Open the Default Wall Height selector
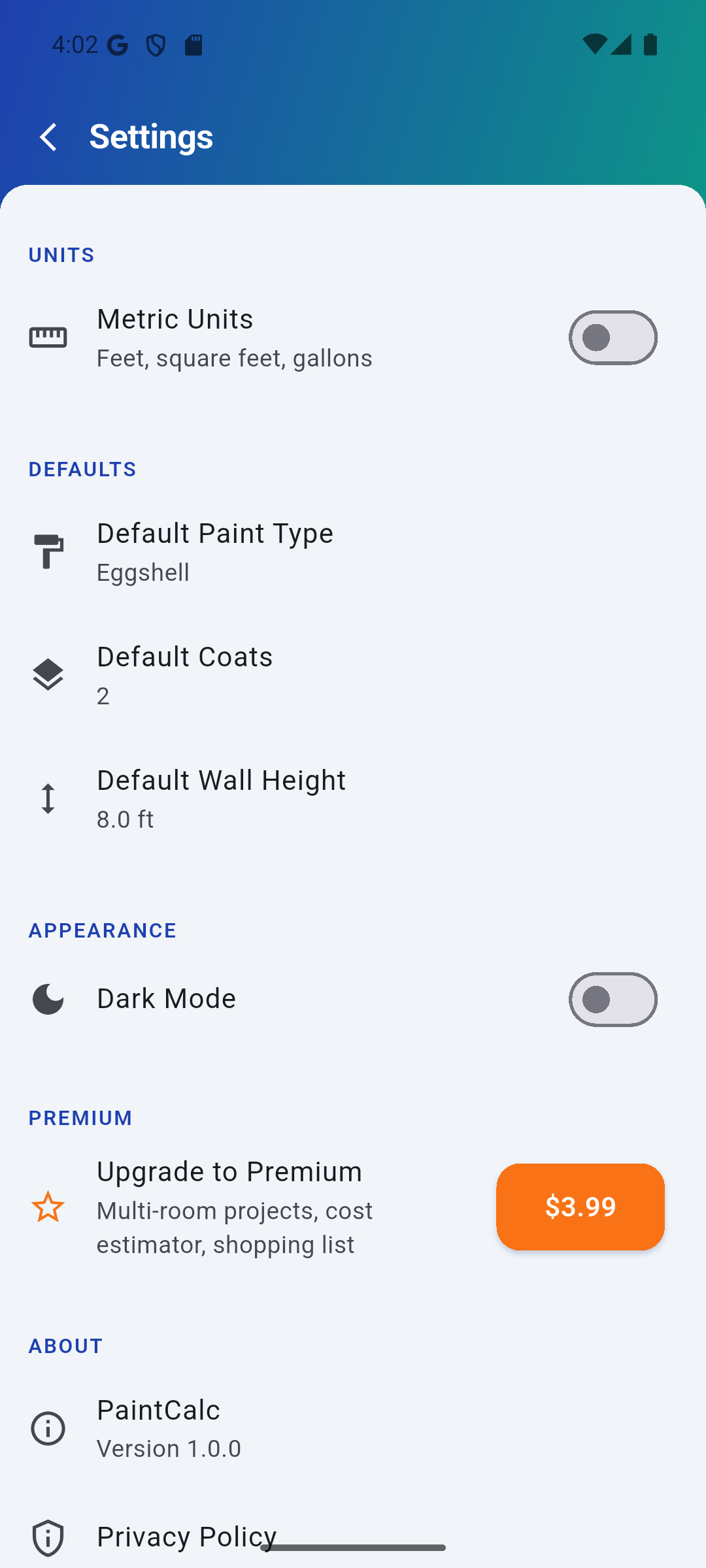The width and height of the screenshot is (706, 1568). click(x=261, y=798)
